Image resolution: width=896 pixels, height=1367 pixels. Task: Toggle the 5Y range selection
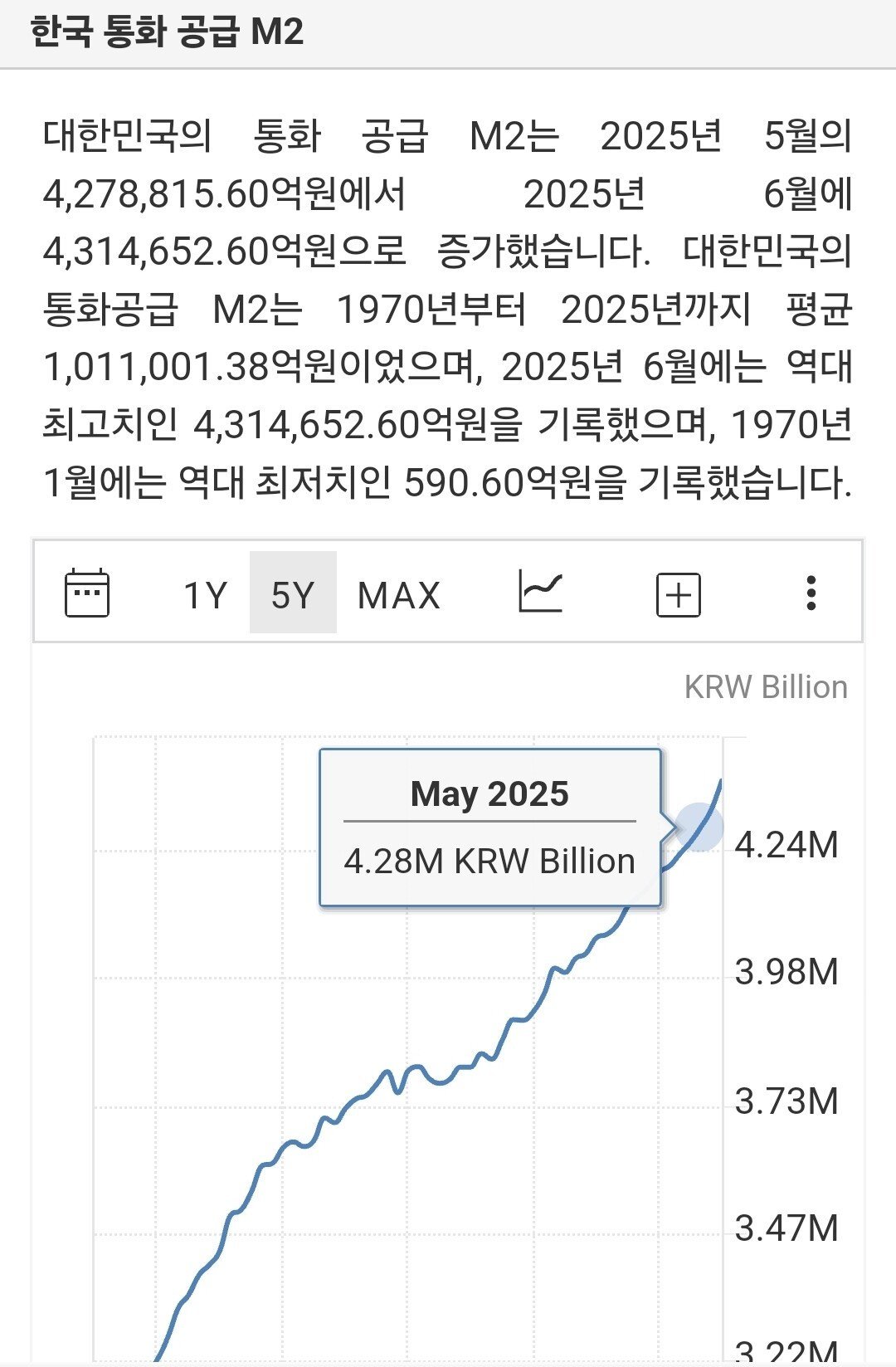295,593
